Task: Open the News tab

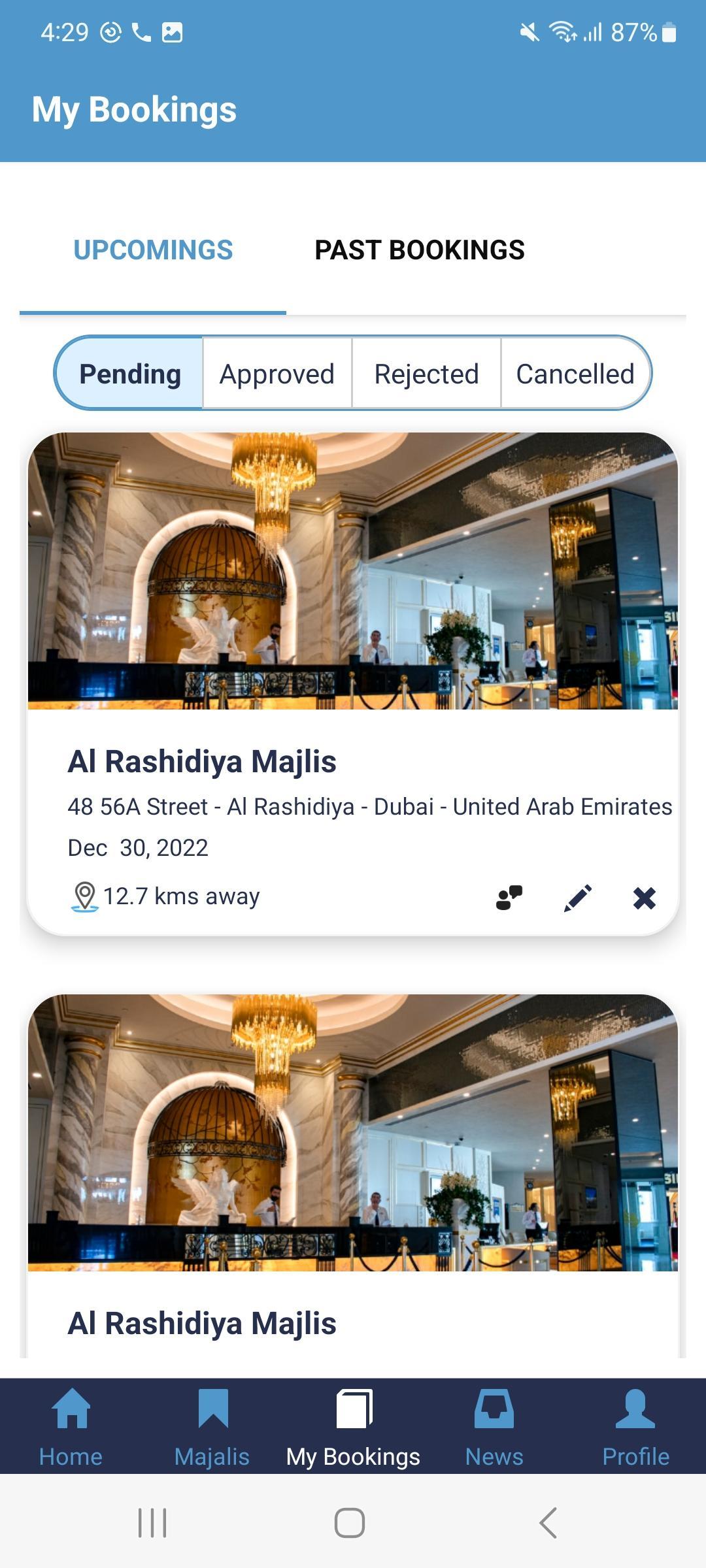Action: pos(494,1427)
